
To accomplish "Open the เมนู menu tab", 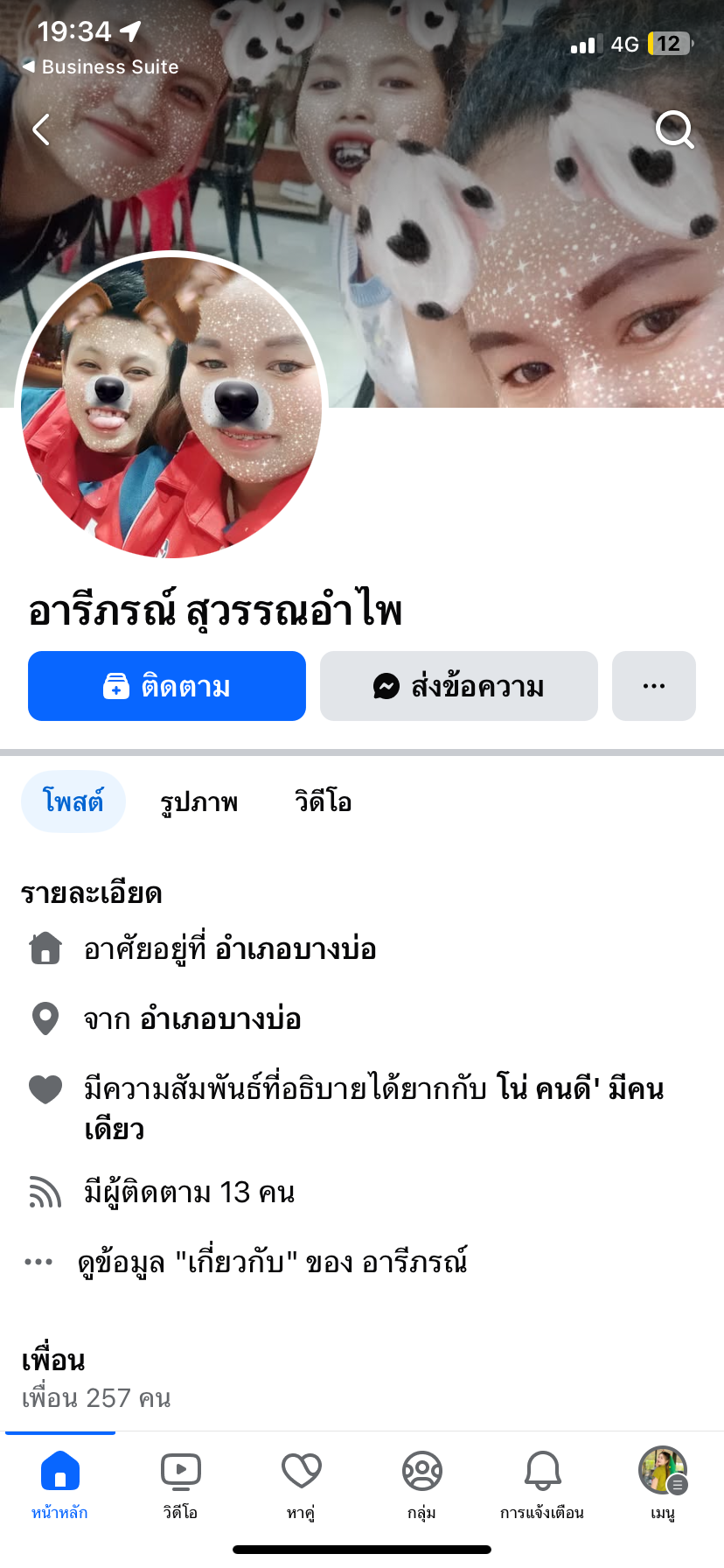I will coord(663,1482).
